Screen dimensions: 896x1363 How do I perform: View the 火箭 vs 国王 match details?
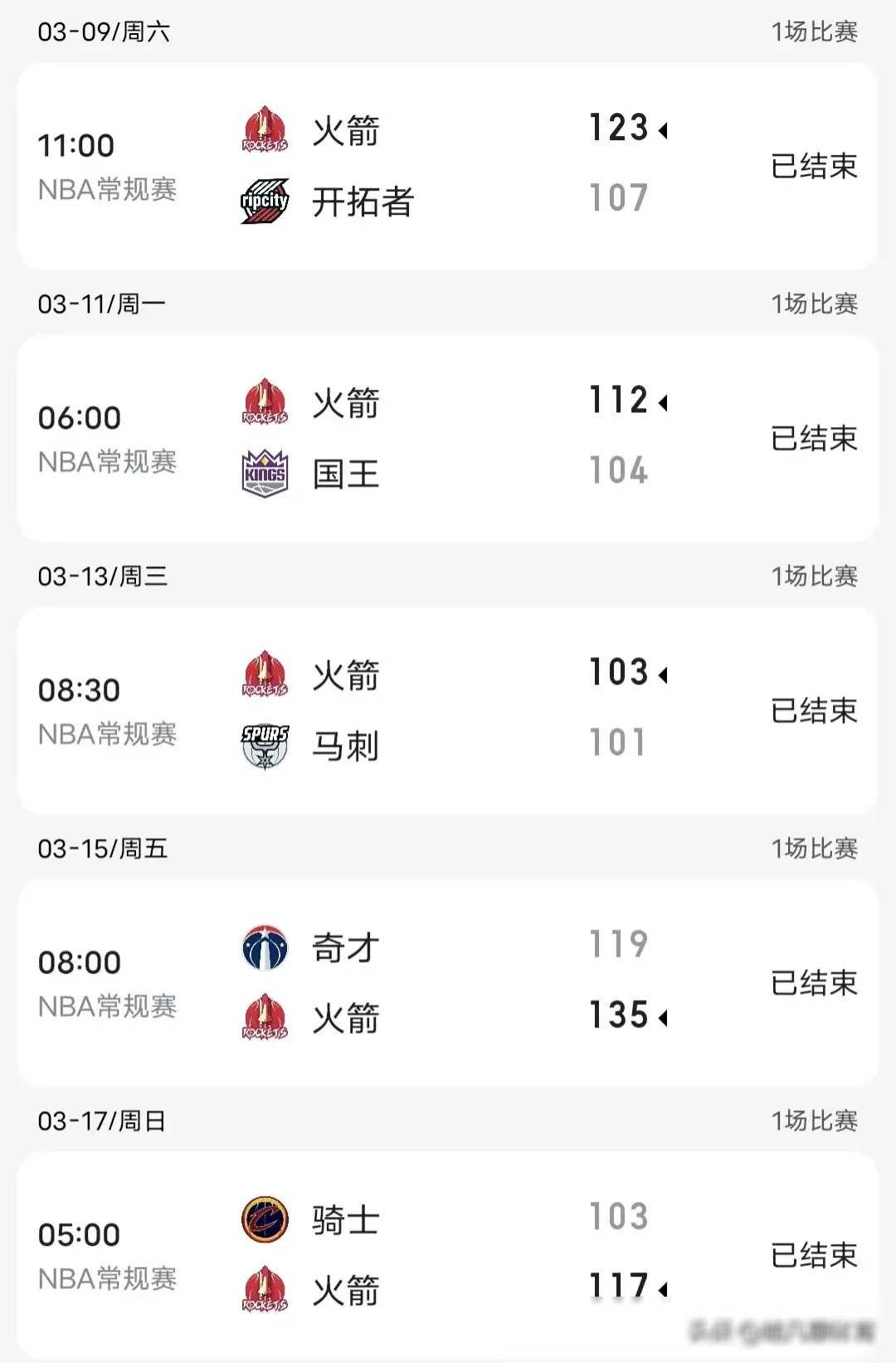(447, 438)
